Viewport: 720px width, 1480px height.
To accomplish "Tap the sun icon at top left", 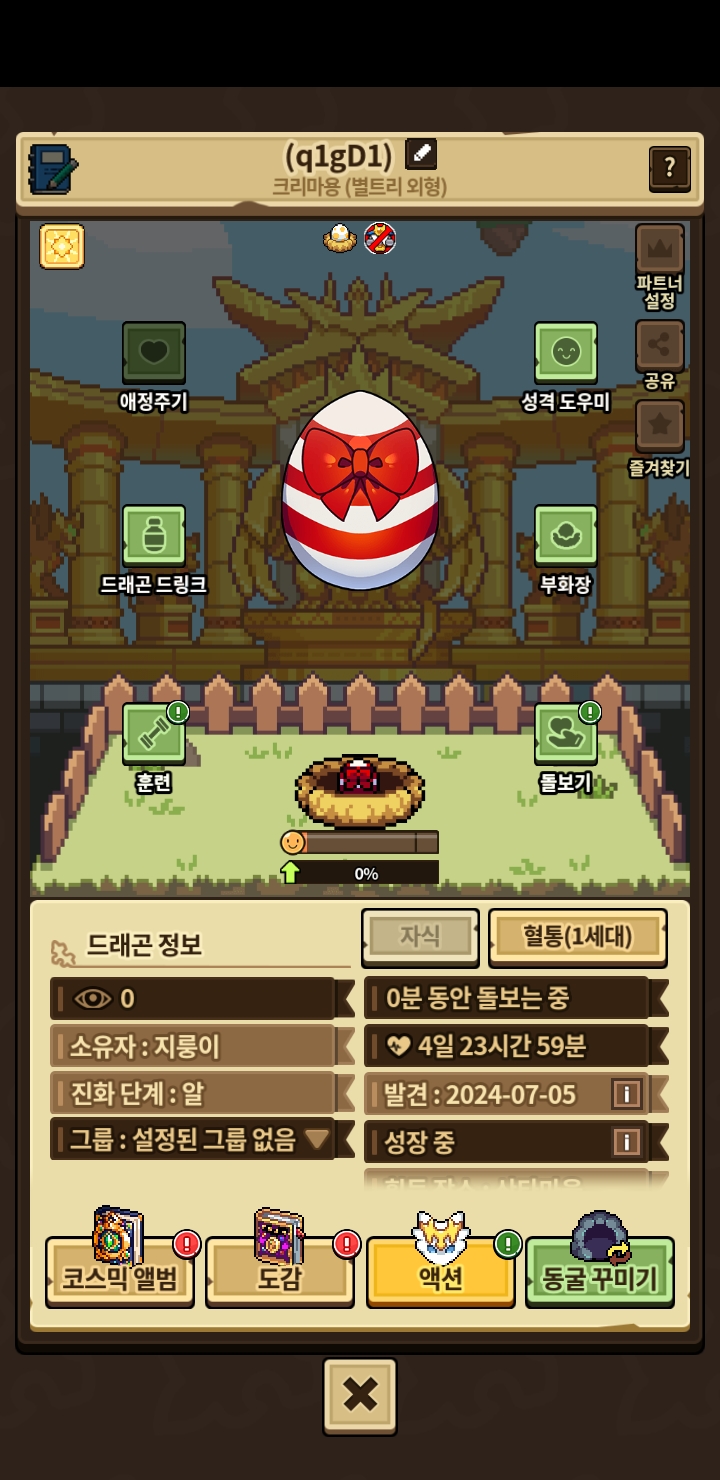I will pyautogui.click(x=62, y=246).
